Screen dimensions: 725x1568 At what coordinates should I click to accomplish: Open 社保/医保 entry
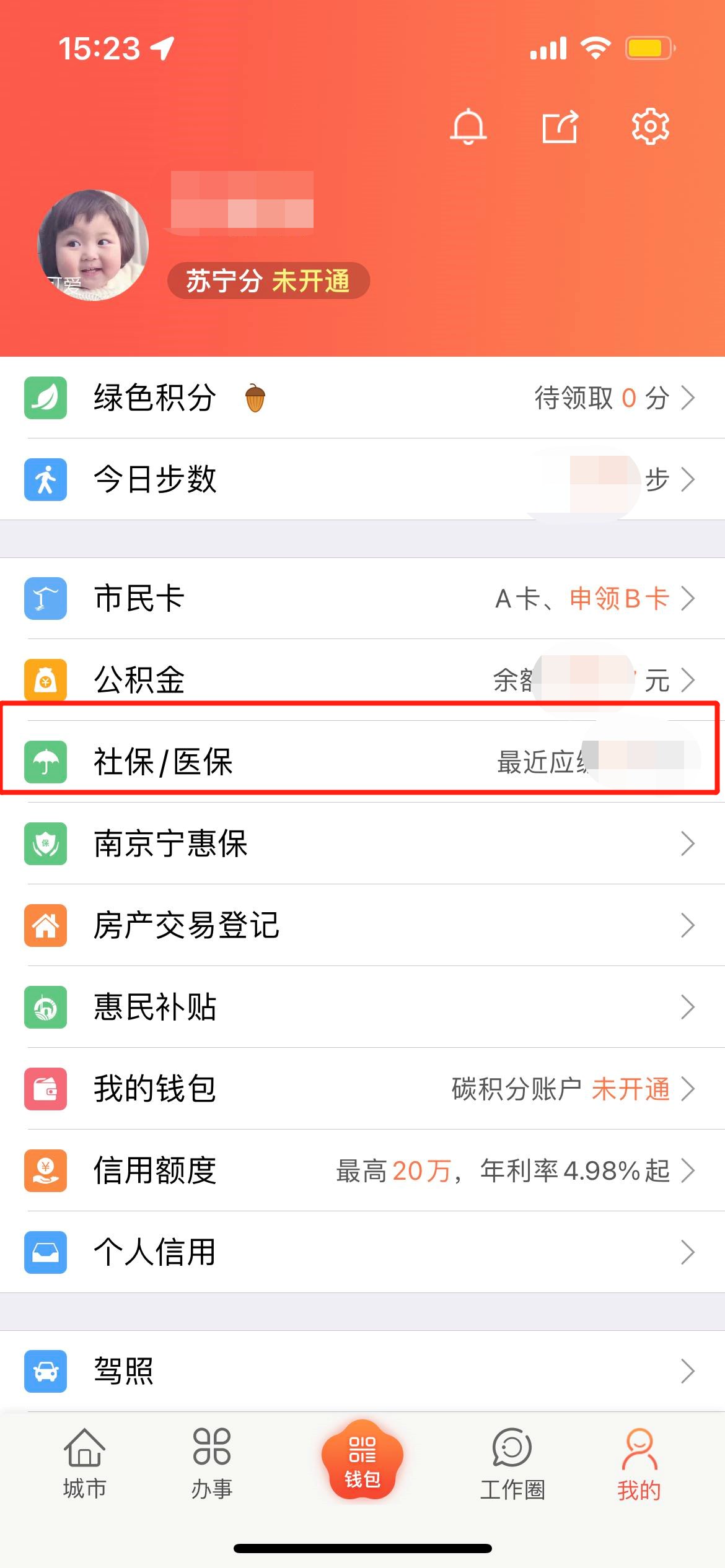pyautogui.click(x=362, y=762)
